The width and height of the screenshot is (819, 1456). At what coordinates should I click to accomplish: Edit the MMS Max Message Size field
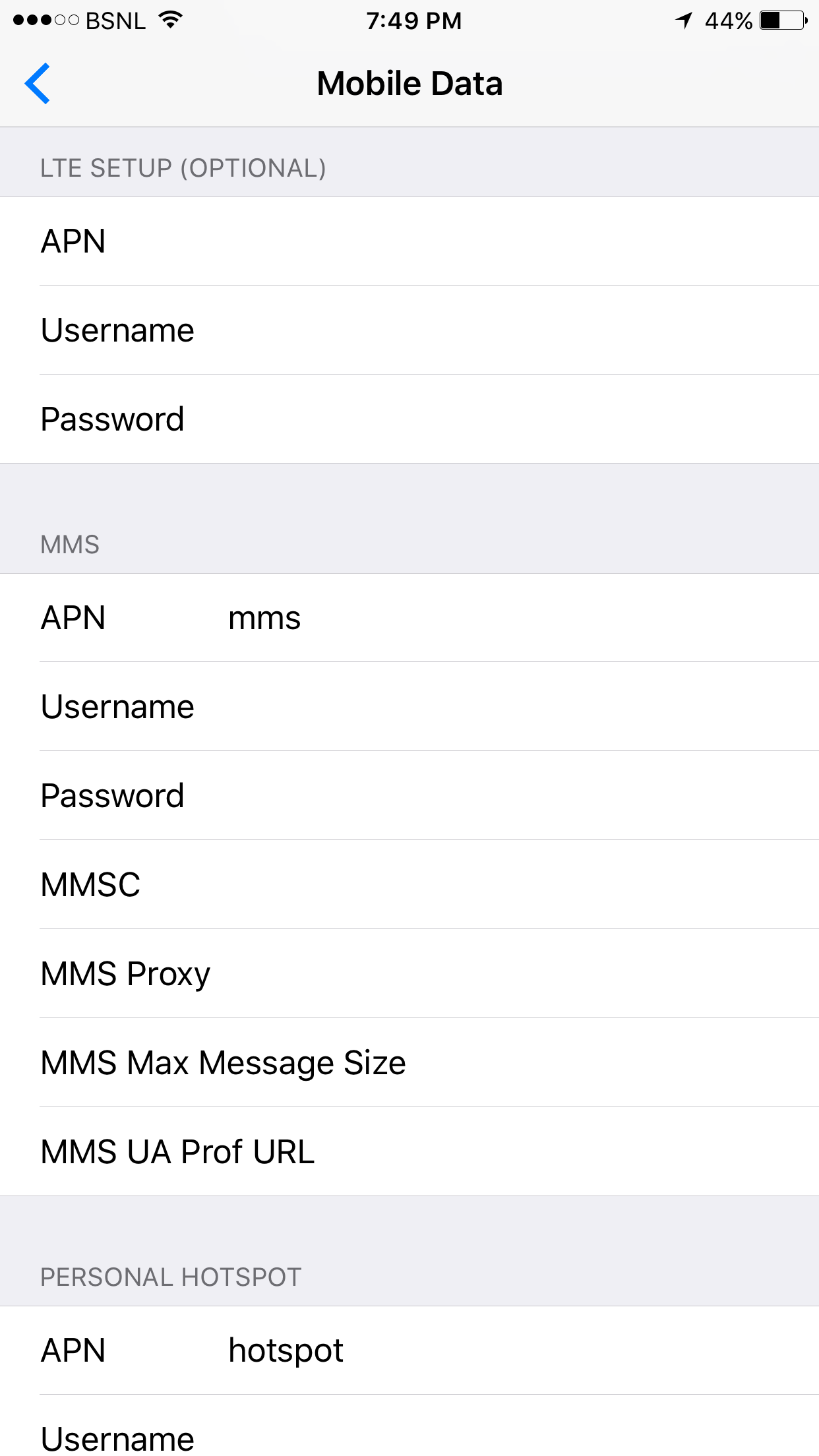pos(561,1063)
